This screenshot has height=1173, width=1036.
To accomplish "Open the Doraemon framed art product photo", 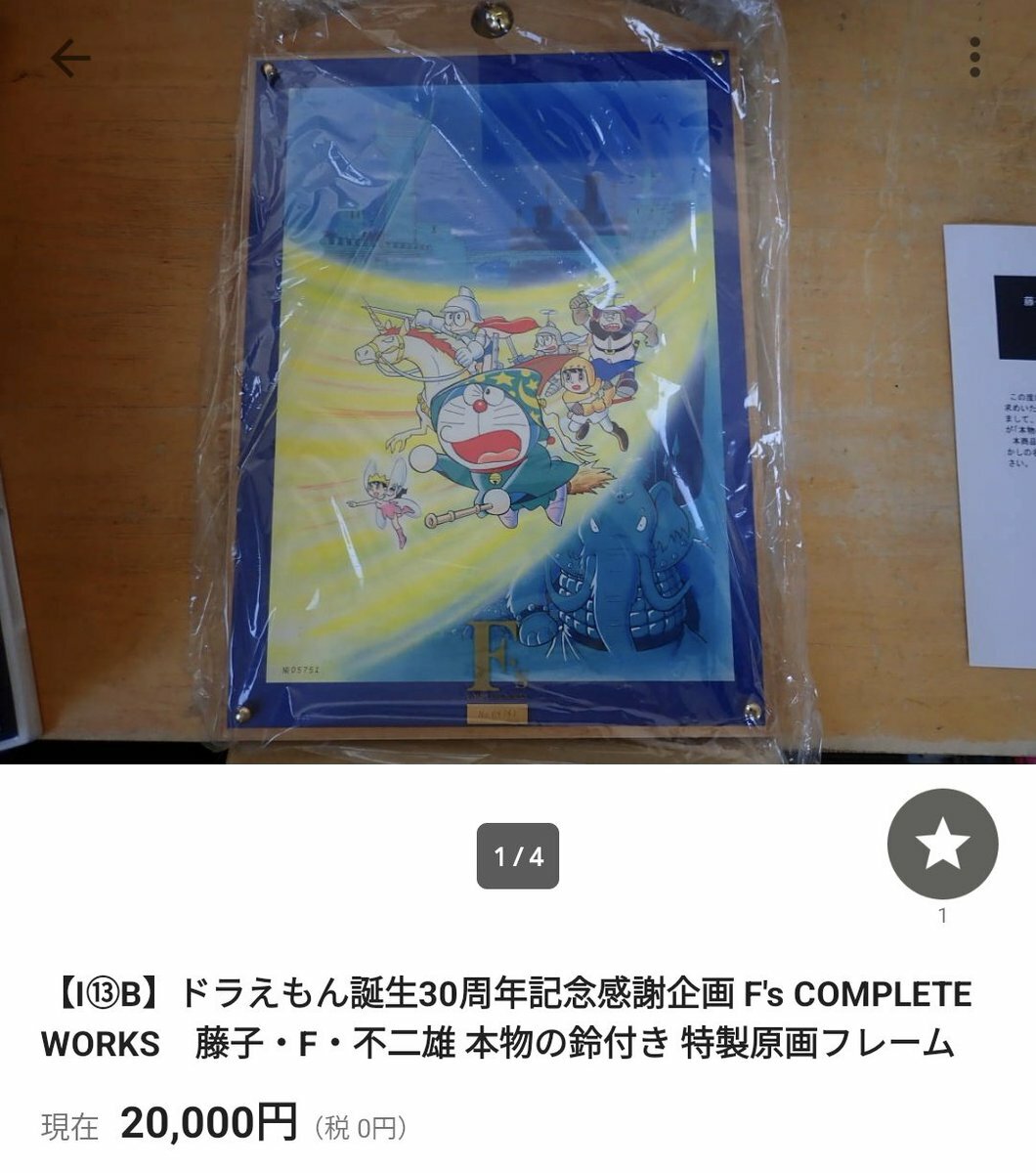I will pyautogui.click(x=498, y=391).
